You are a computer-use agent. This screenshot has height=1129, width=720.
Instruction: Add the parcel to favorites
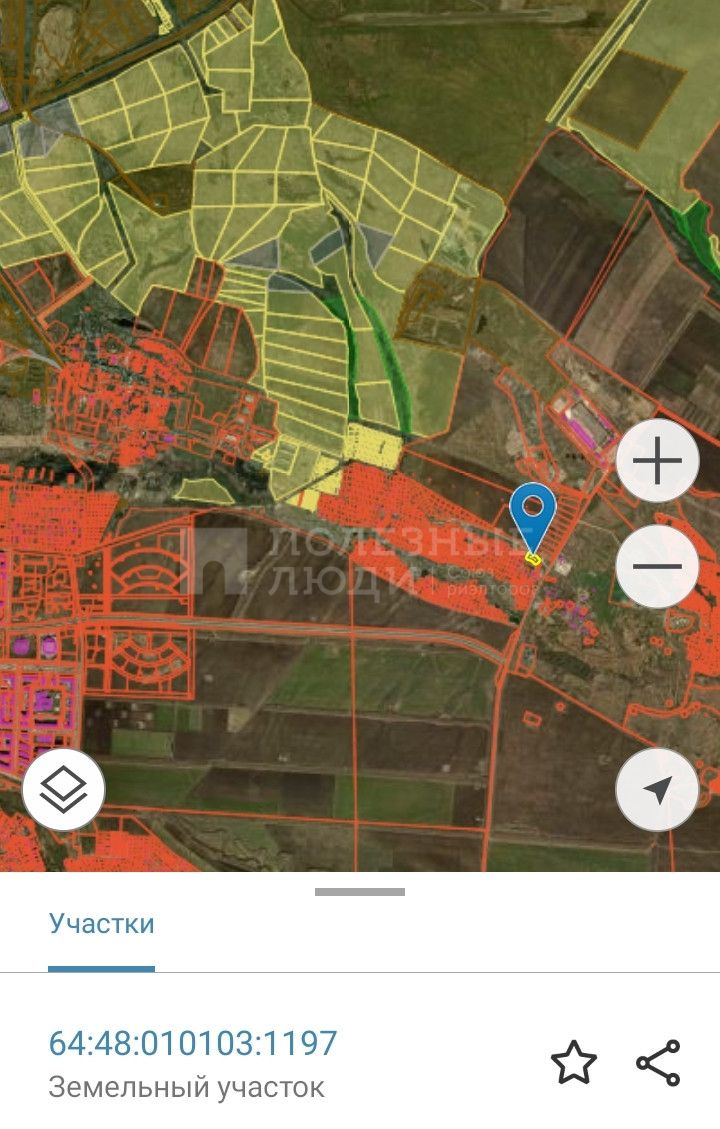coord(574,1063)
